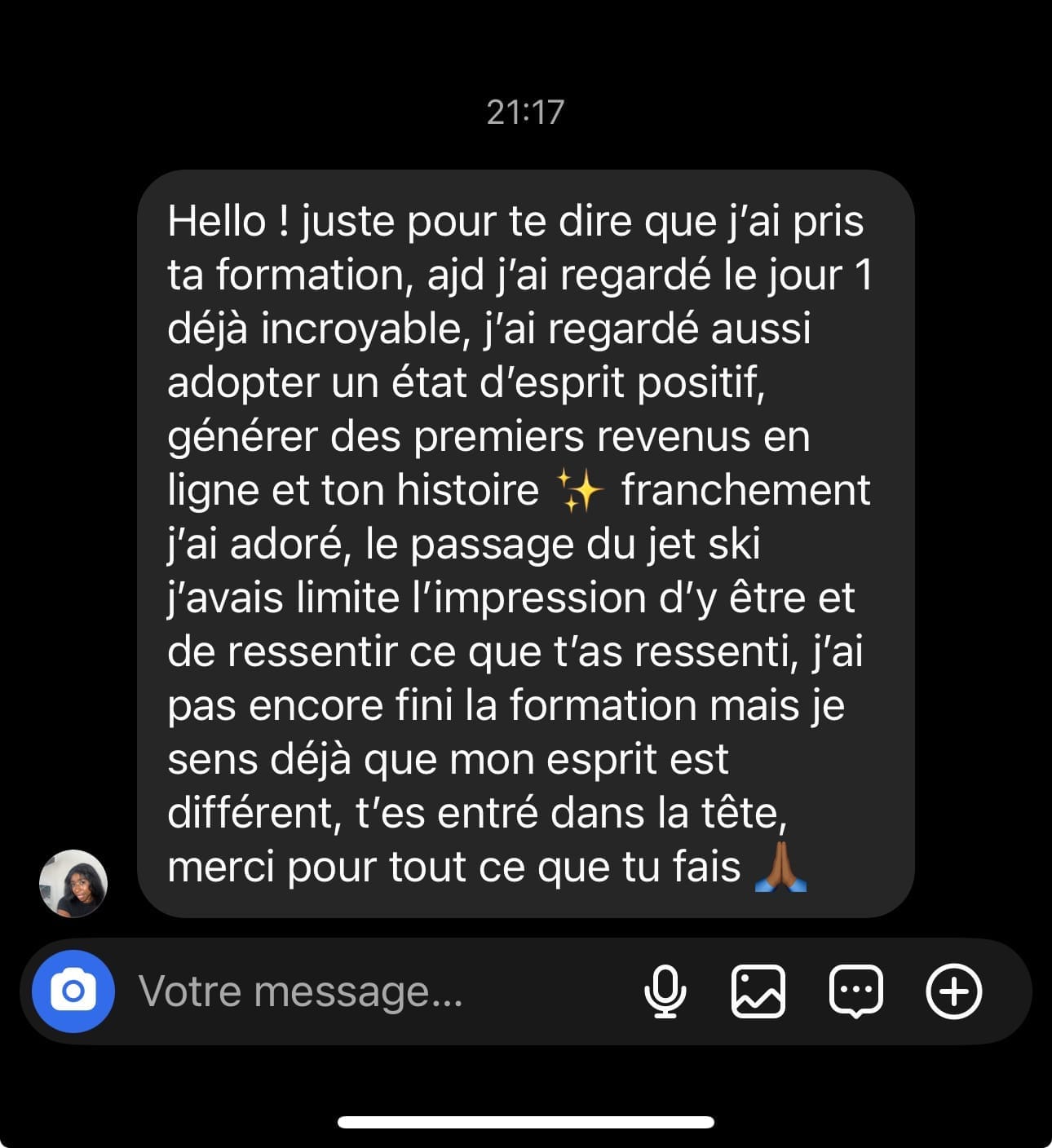Open the camera from the message bar

coord(73,991)
